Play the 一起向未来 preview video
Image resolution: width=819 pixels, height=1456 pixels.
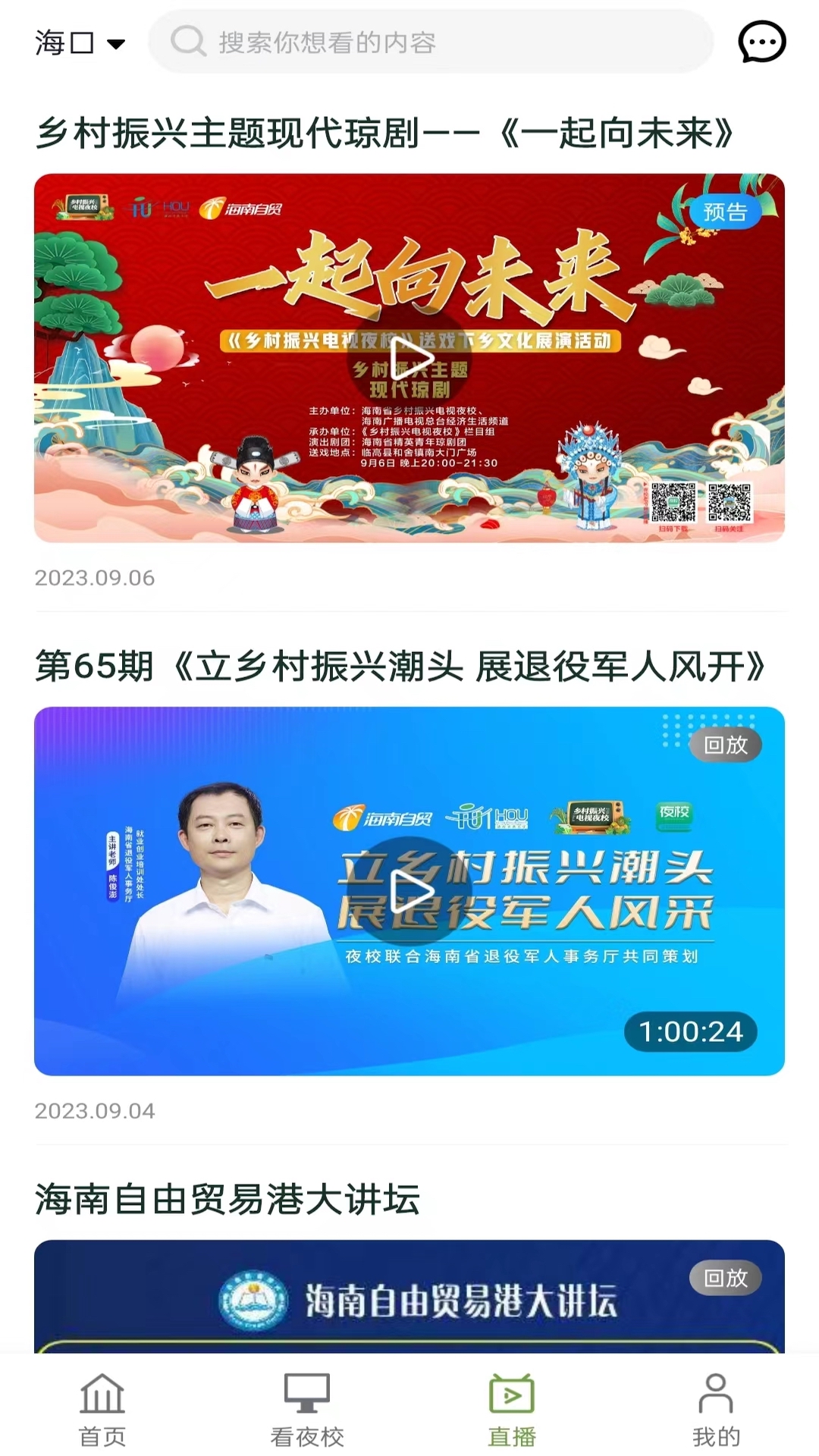coord(411,358)
